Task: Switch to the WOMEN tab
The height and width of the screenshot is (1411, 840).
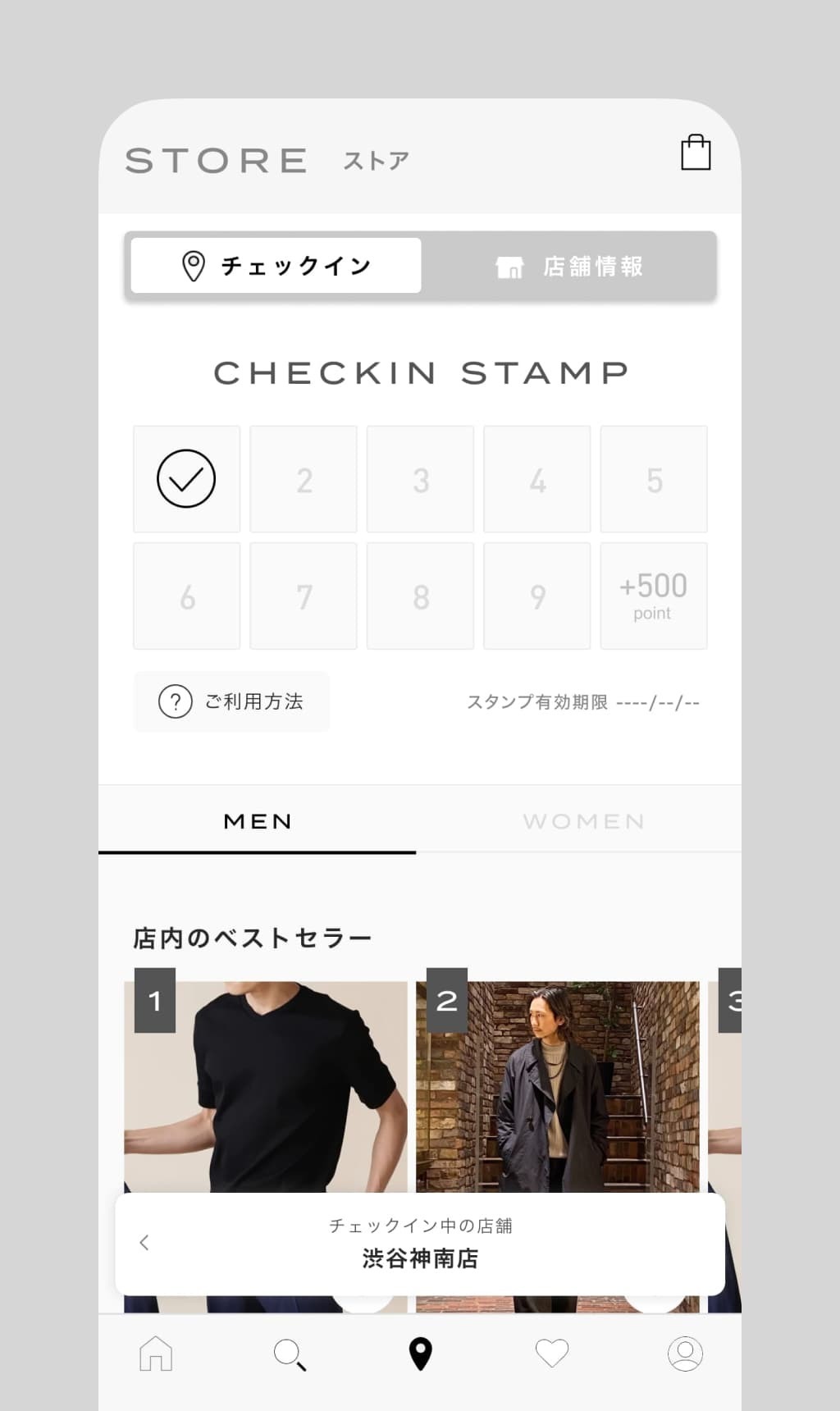Action: point(583,821)
